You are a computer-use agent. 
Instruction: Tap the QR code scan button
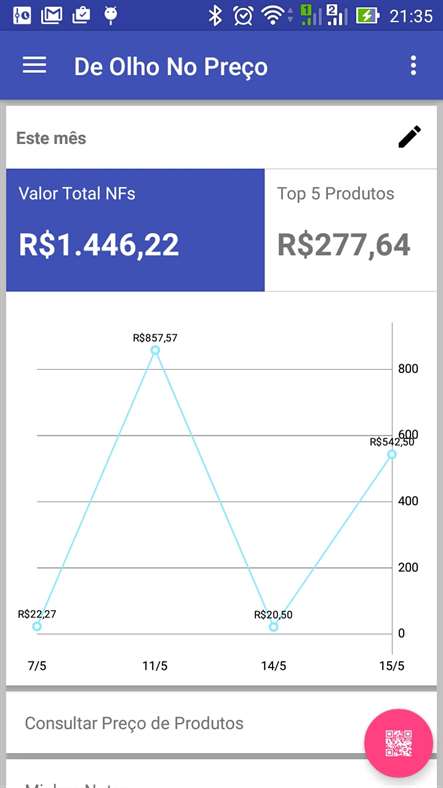399,743
